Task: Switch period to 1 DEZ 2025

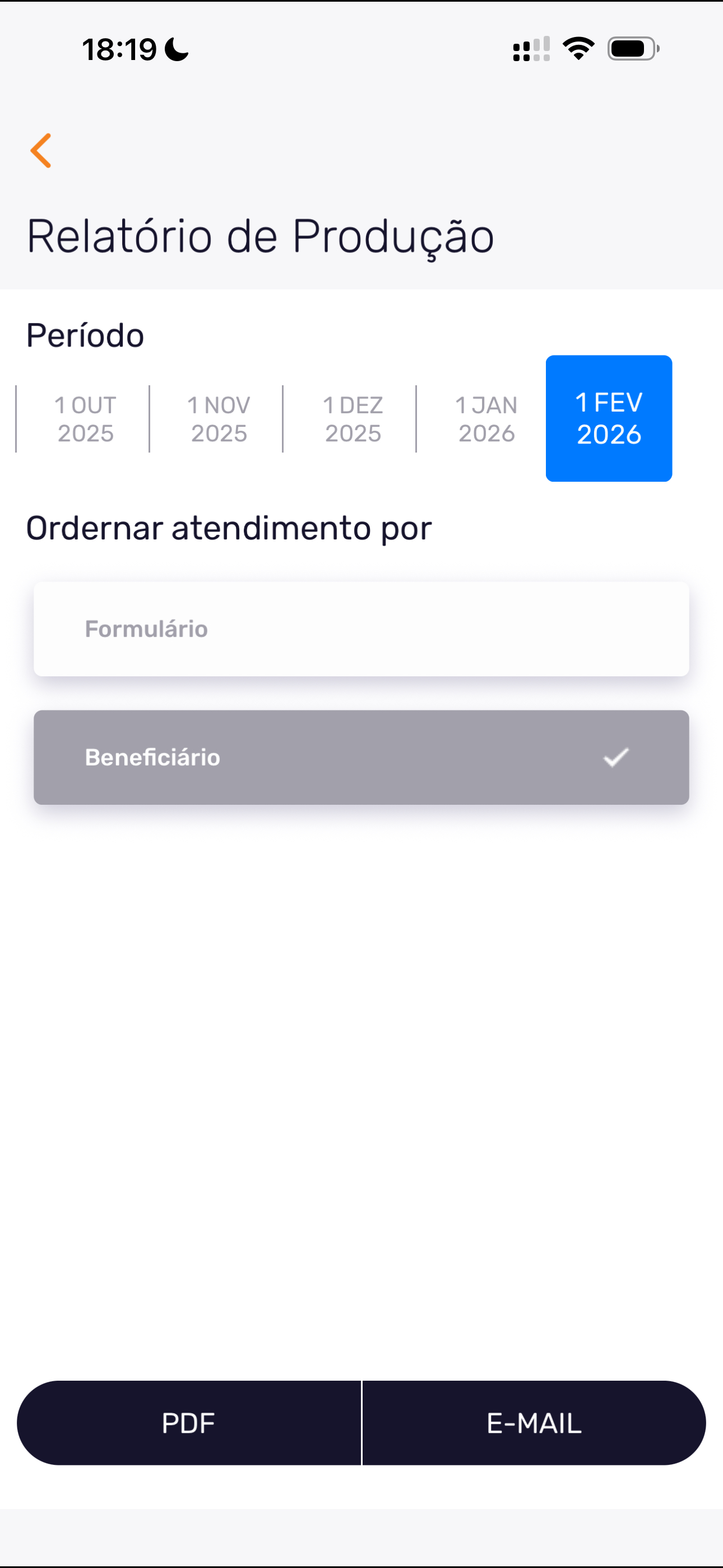Action: coord(353,419)
